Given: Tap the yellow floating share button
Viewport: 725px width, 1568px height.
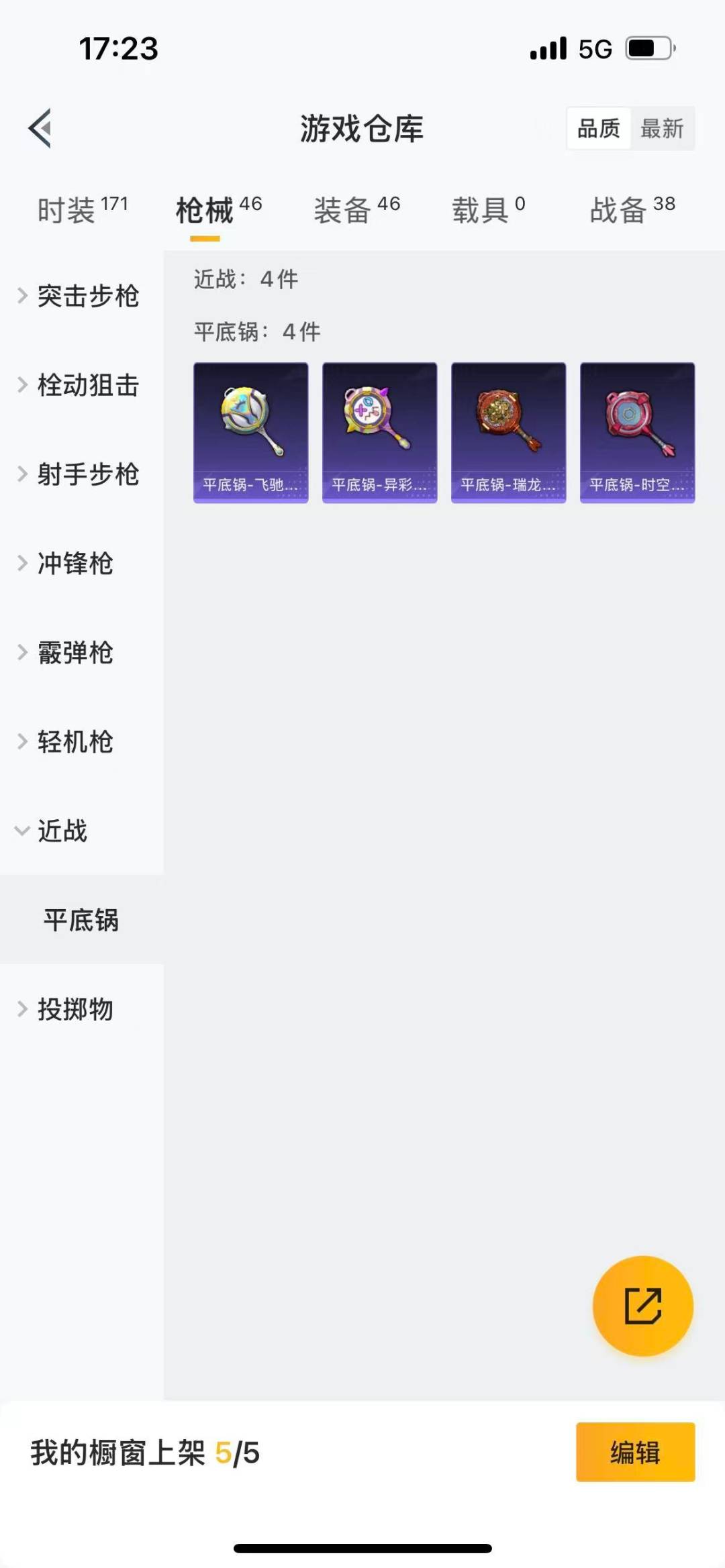Looking at the screenshot, I should [x=642, y=1306].
